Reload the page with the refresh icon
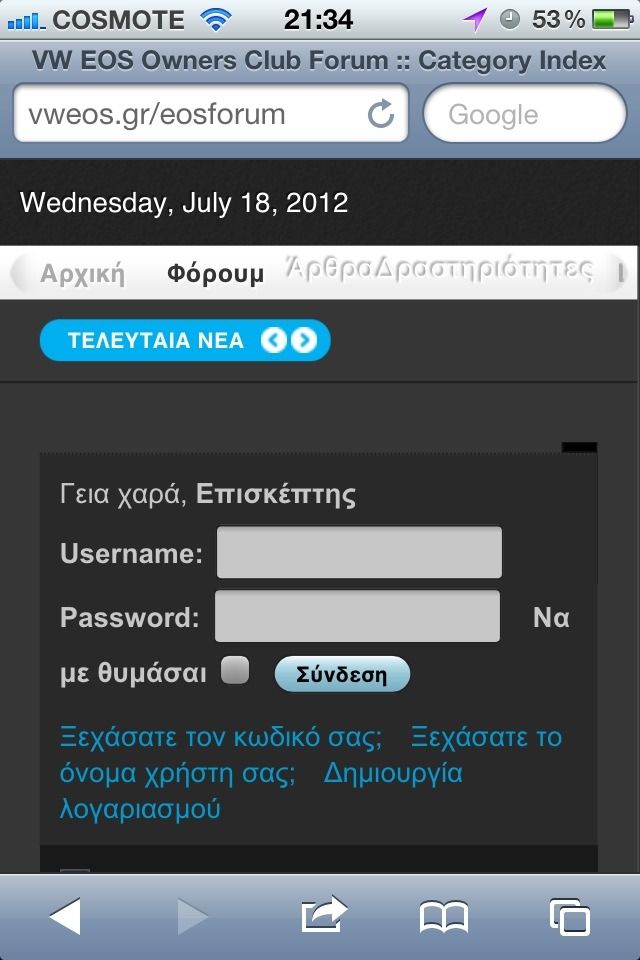The height and width of the screenshot is (960, 640). (381, 114)
